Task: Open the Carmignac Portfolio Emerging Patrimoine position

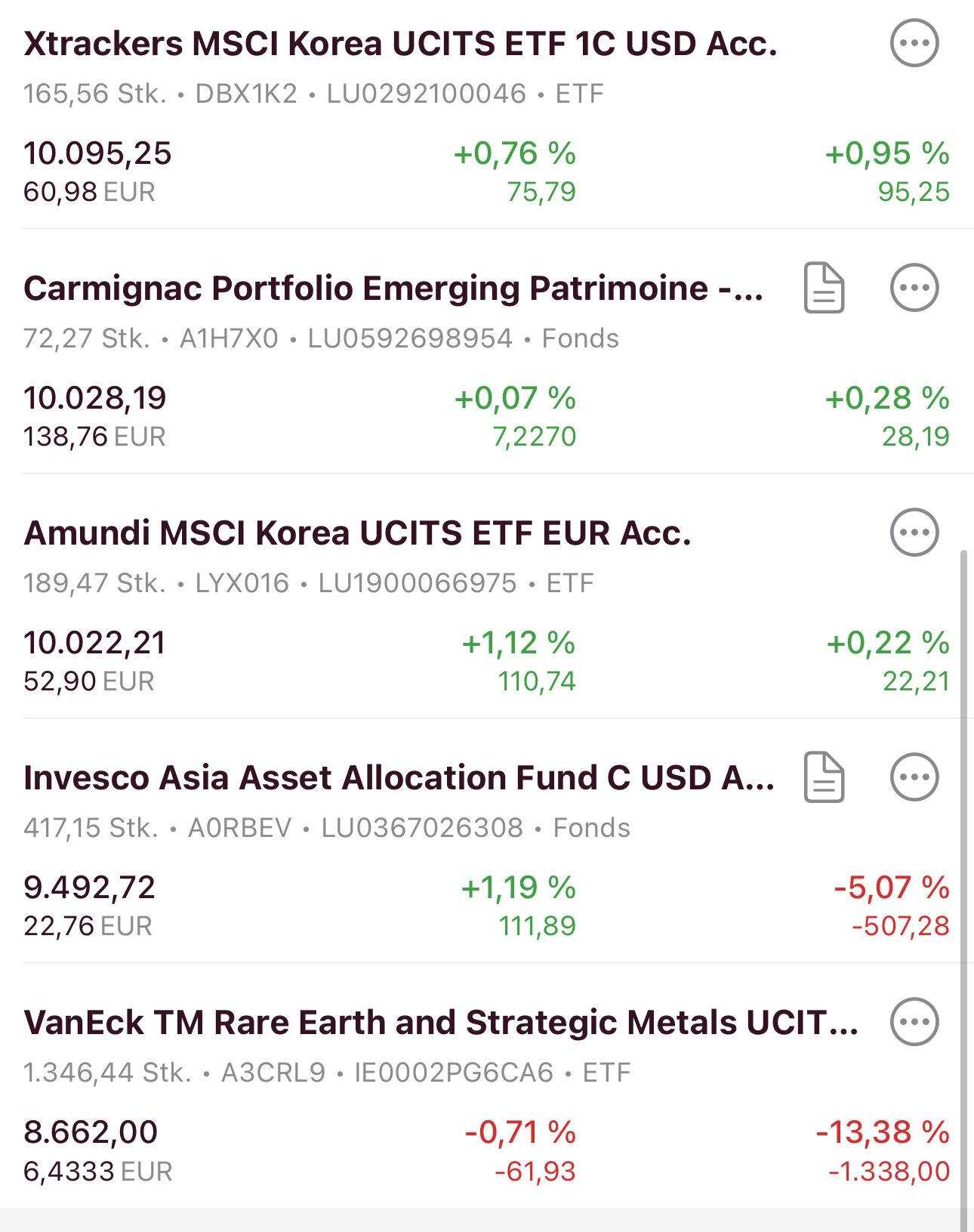Action: coord(393,289)
